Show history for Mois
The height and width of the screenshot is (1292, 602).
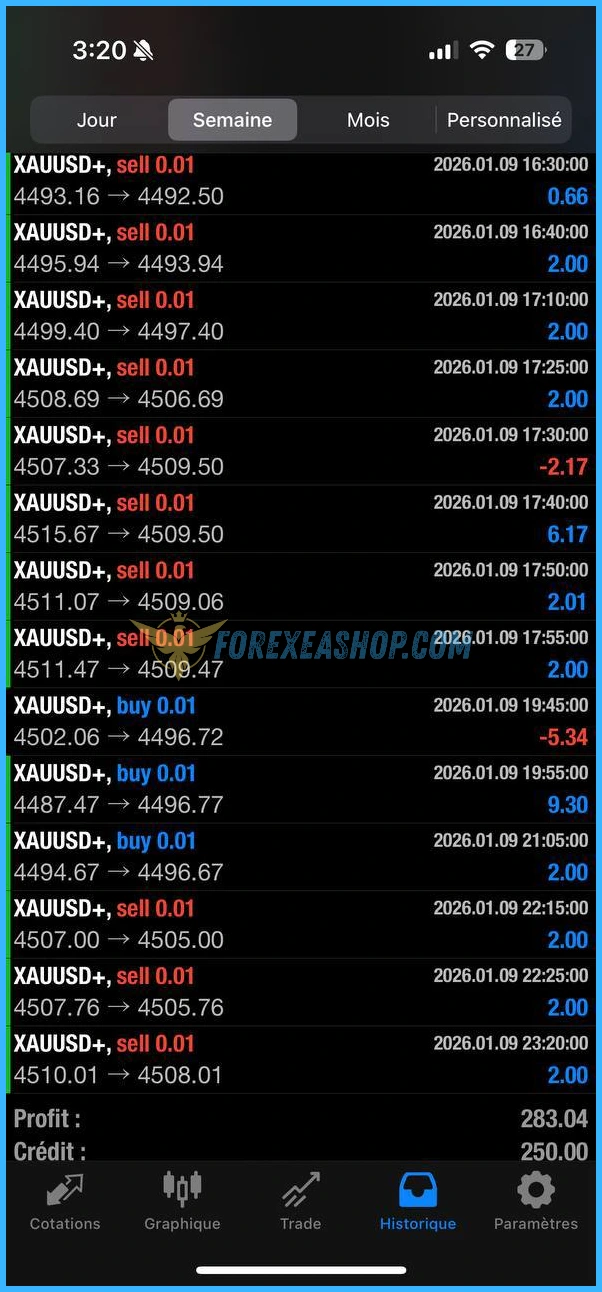(x=368, y=120)
